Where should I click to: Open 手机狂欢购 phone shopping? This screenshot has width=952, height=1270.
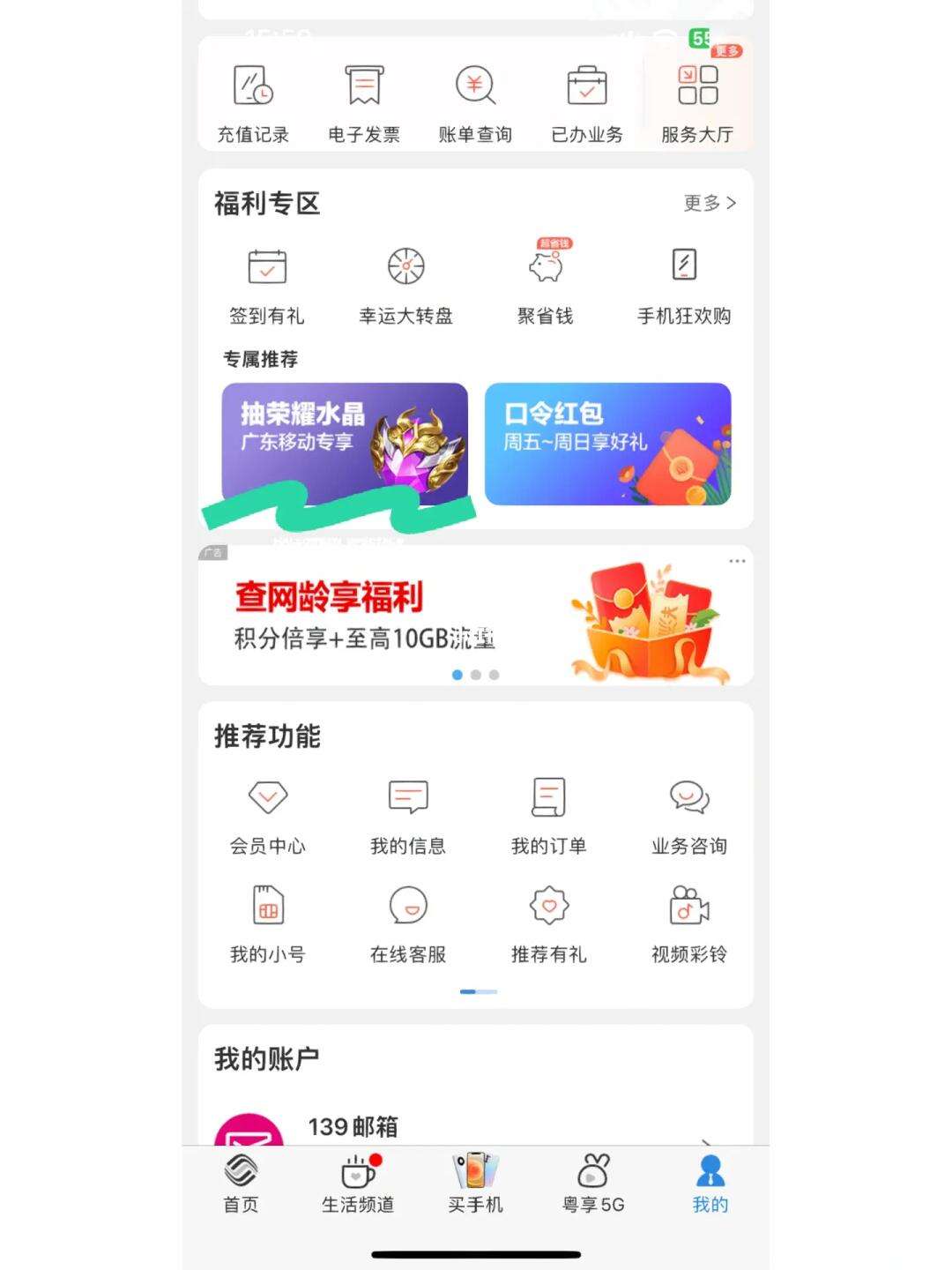click(684, 286)
